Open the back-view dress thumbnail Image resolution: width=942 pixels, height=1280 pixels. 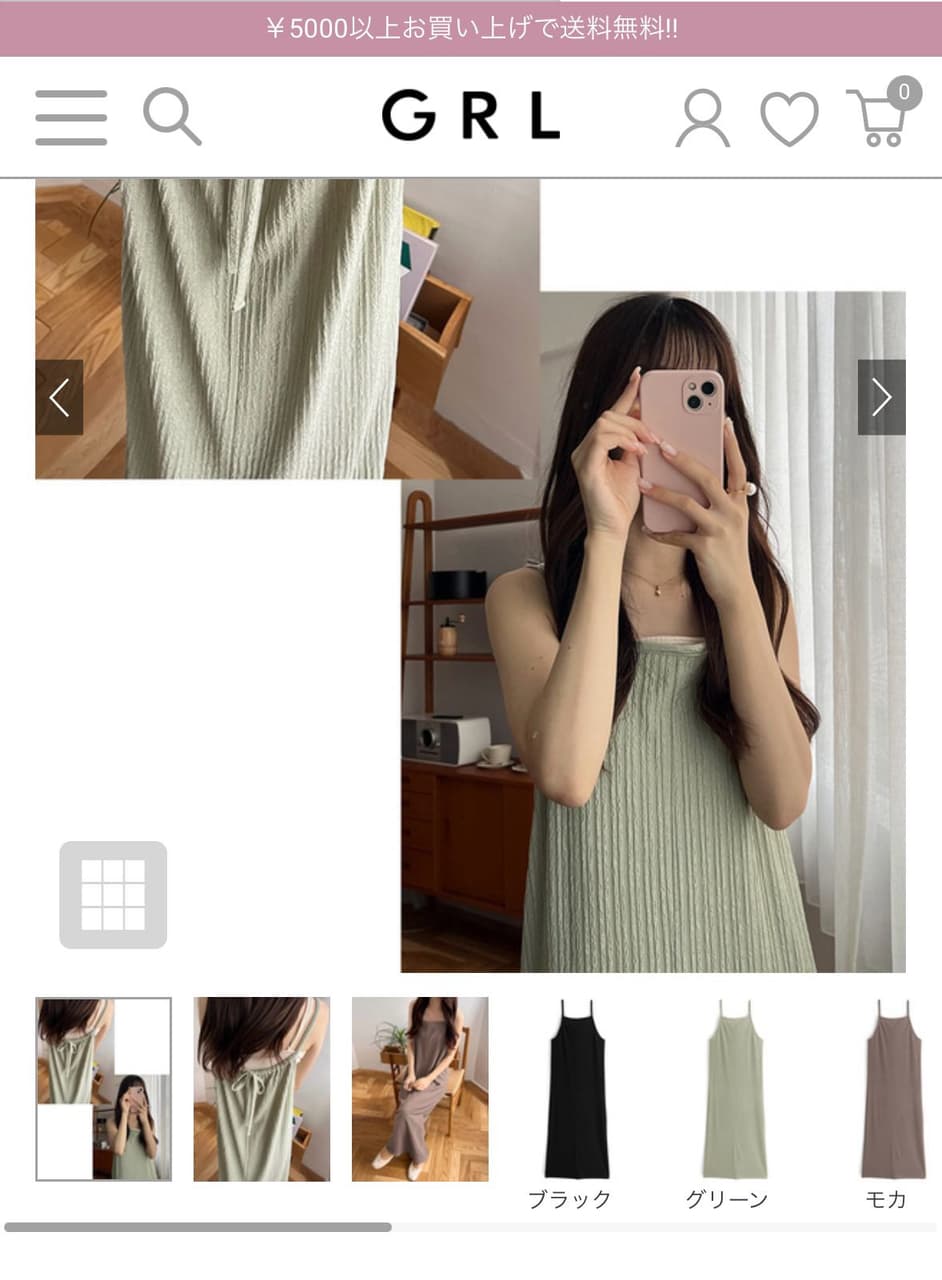[x=262, y=1090]
